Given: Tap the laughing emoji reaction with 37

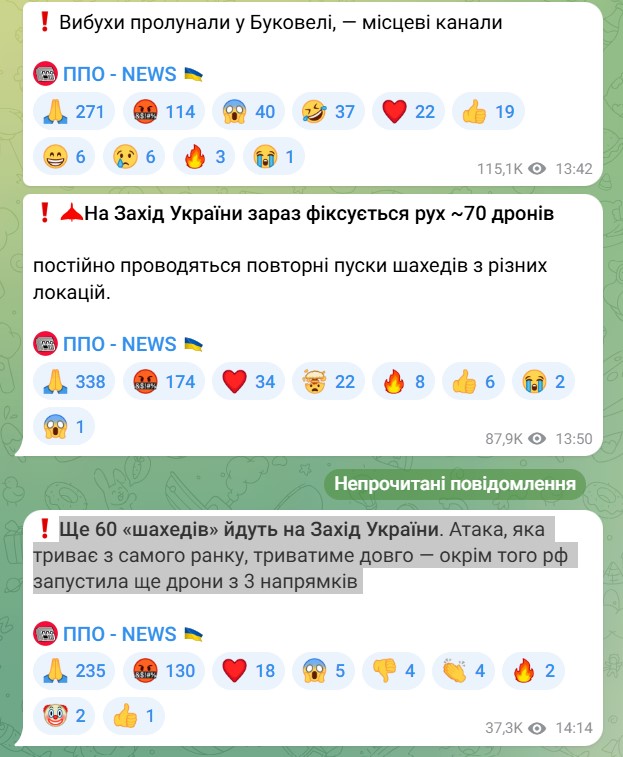Looking at the screenshot, I should pos(329,111).
